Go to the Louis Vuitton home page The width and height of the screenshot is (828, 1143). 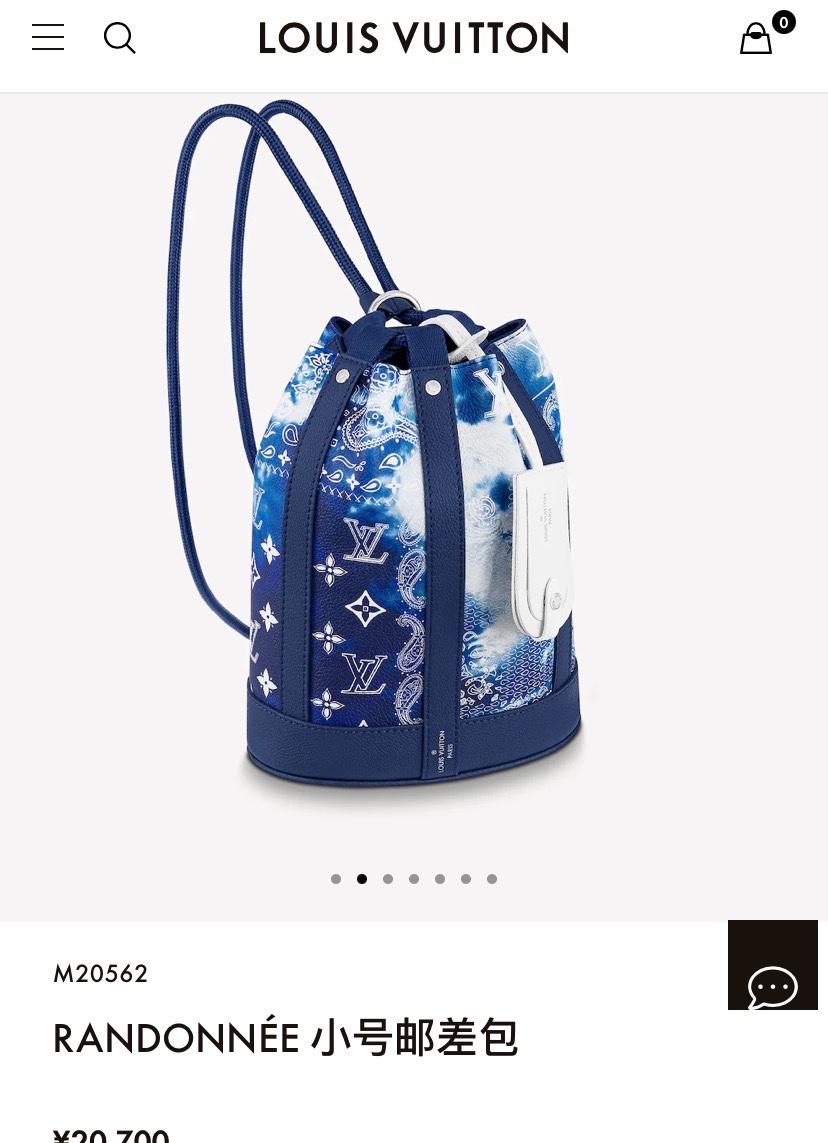pyautogui.click(x=413, y=38)
